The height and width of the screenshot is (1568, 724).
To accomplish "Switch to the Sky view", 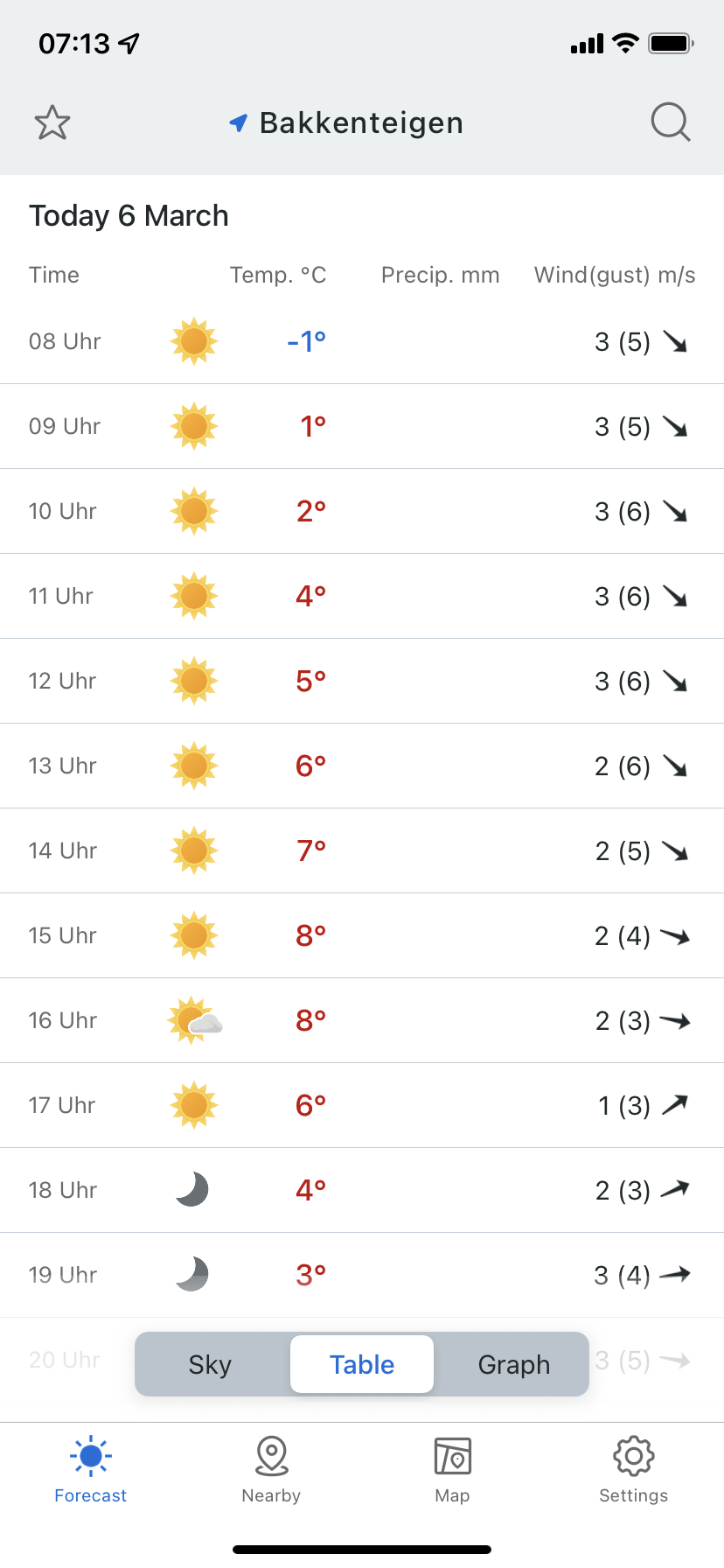I will click(x=210, y=1364).
